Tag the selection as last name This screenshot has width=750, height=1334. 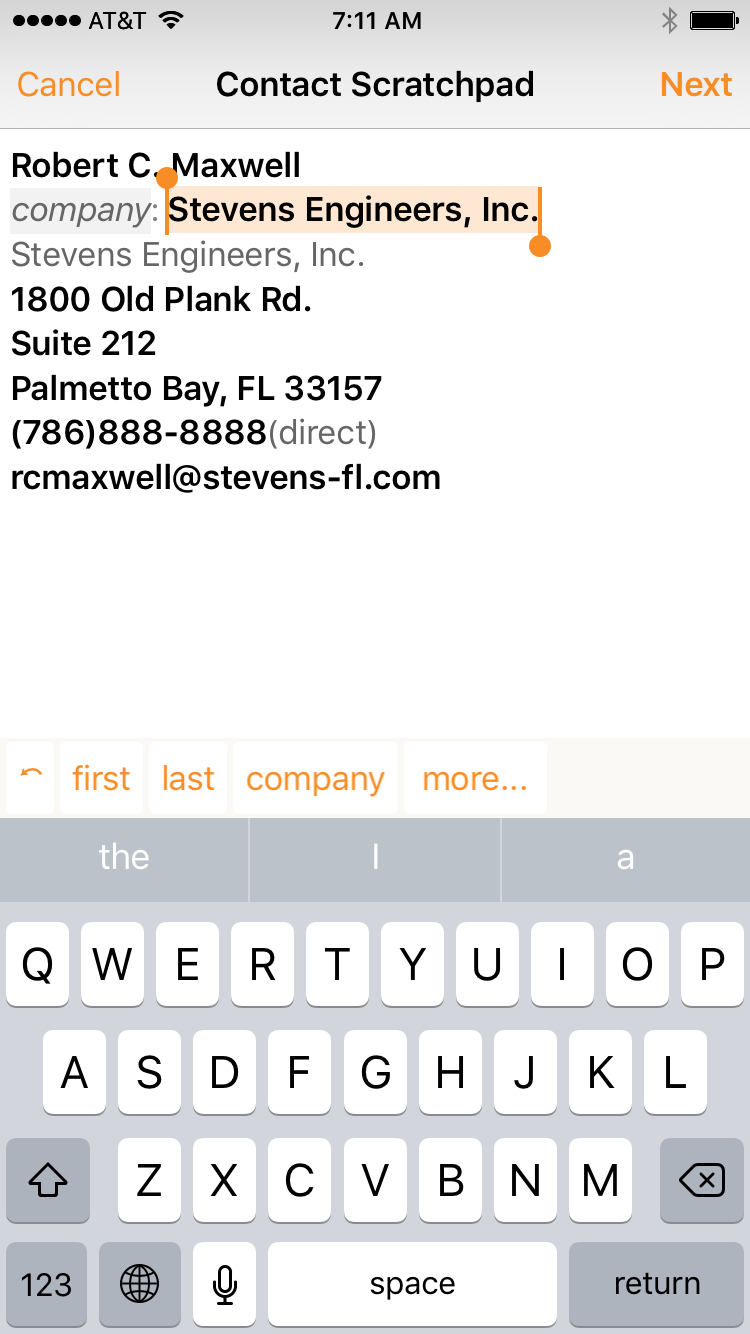[x=188, y=778]
